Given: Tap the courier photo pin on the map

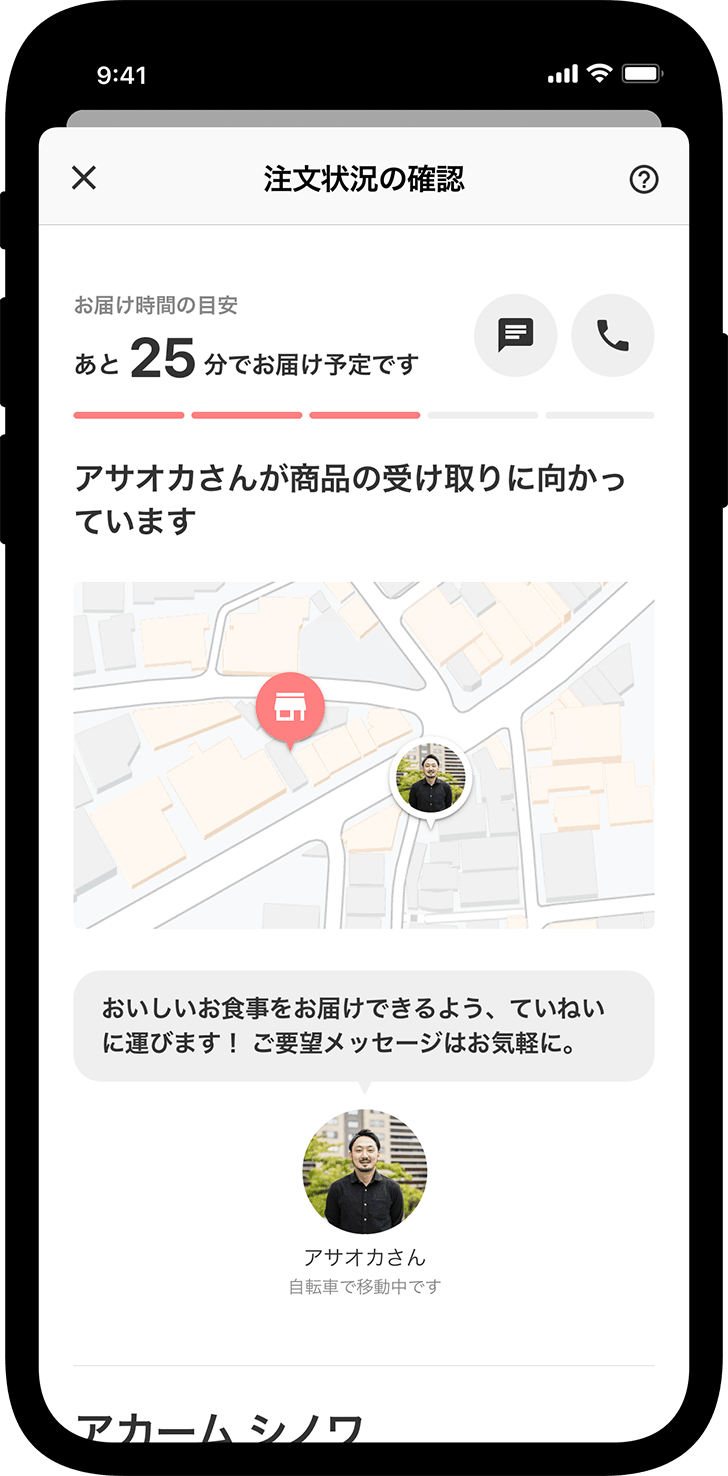Looking at the screenshot, I should tap(430, 777).
